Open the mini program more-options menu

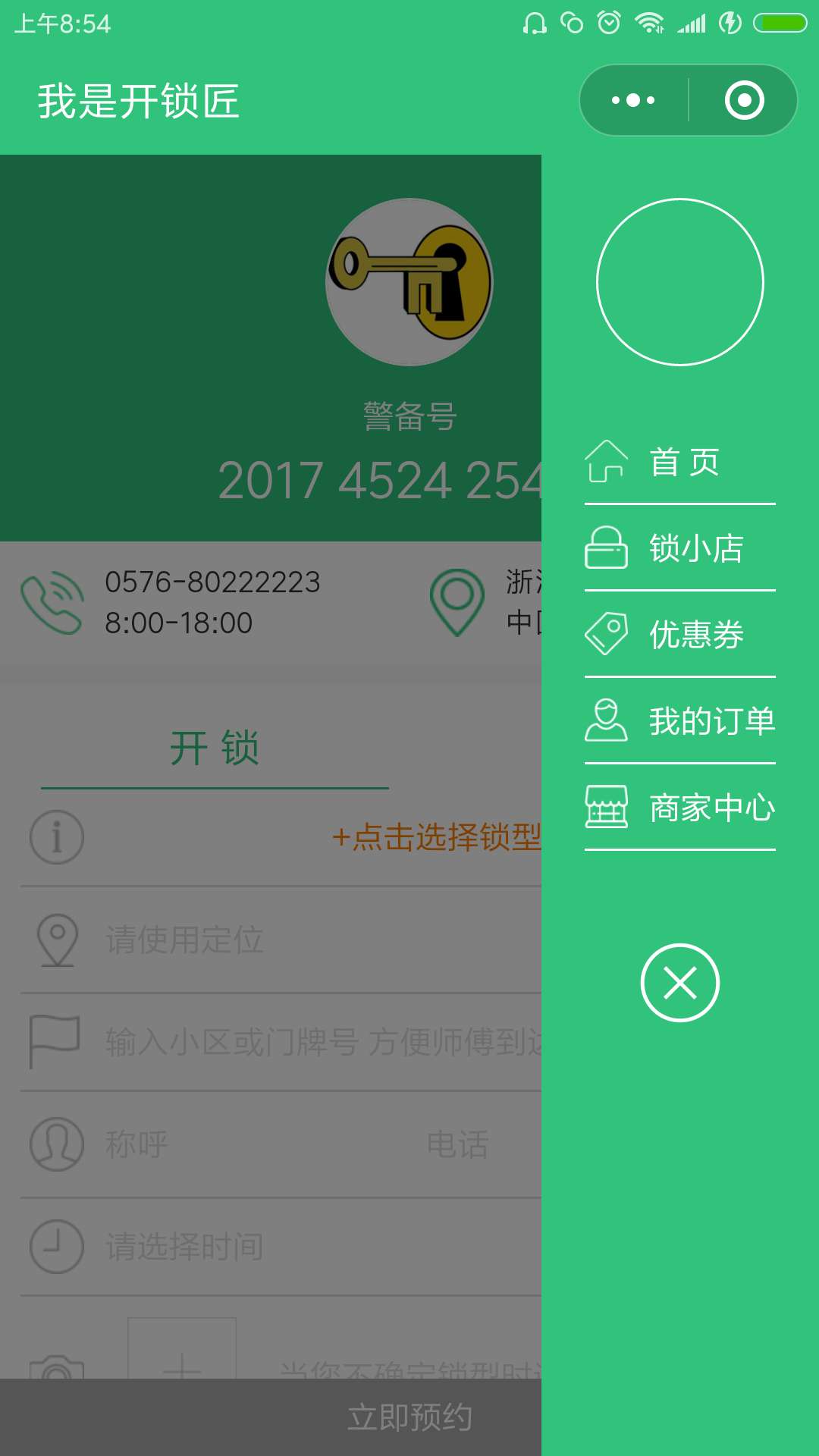[633, 100]
